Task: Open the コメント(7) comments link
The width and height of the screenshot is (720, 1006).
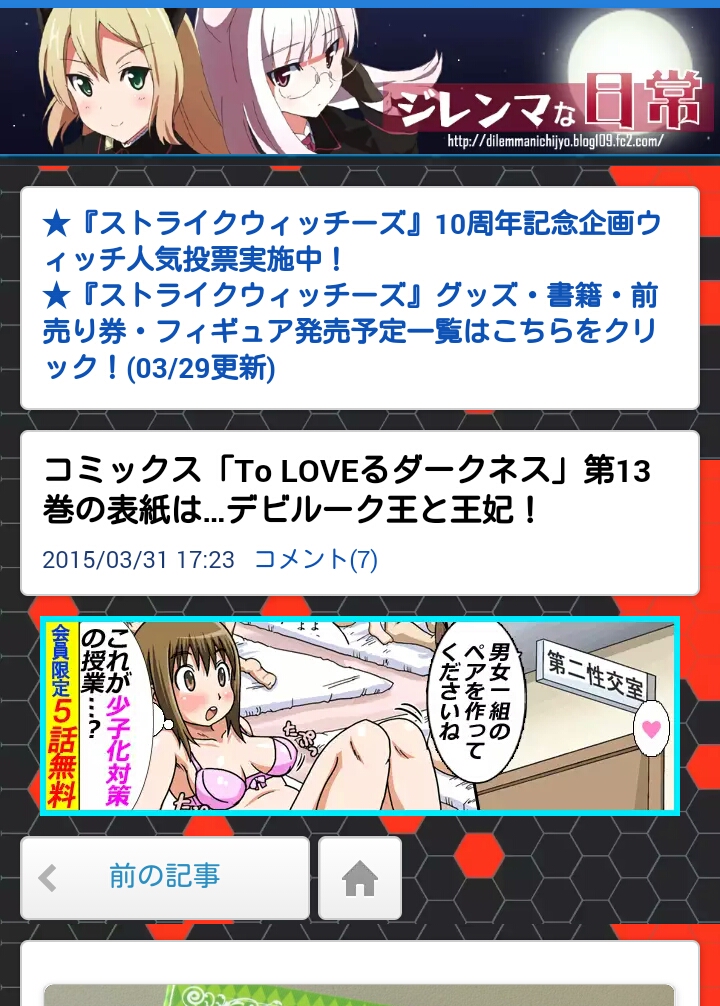Action: pos(316,559)
